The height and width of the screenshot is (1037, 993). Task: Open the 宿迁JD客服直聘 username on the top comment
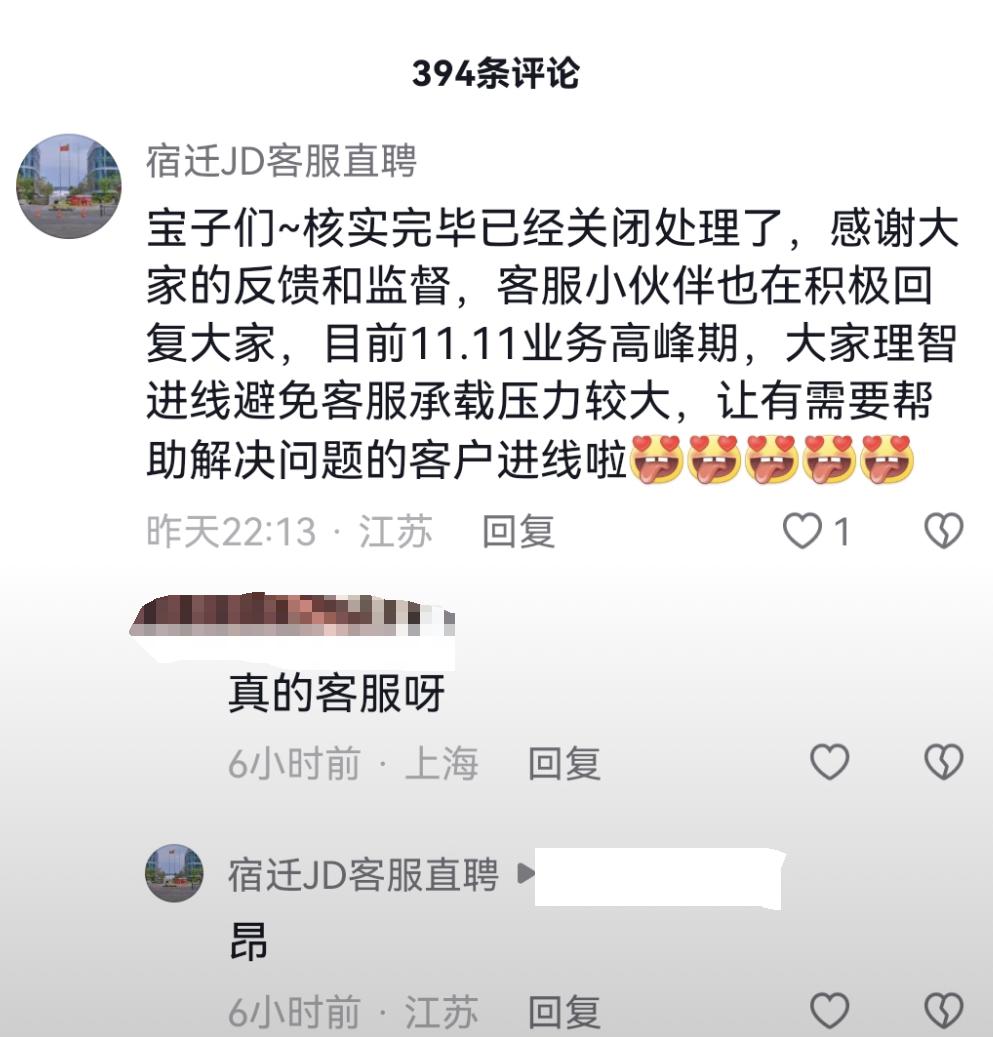coord(281,161)
